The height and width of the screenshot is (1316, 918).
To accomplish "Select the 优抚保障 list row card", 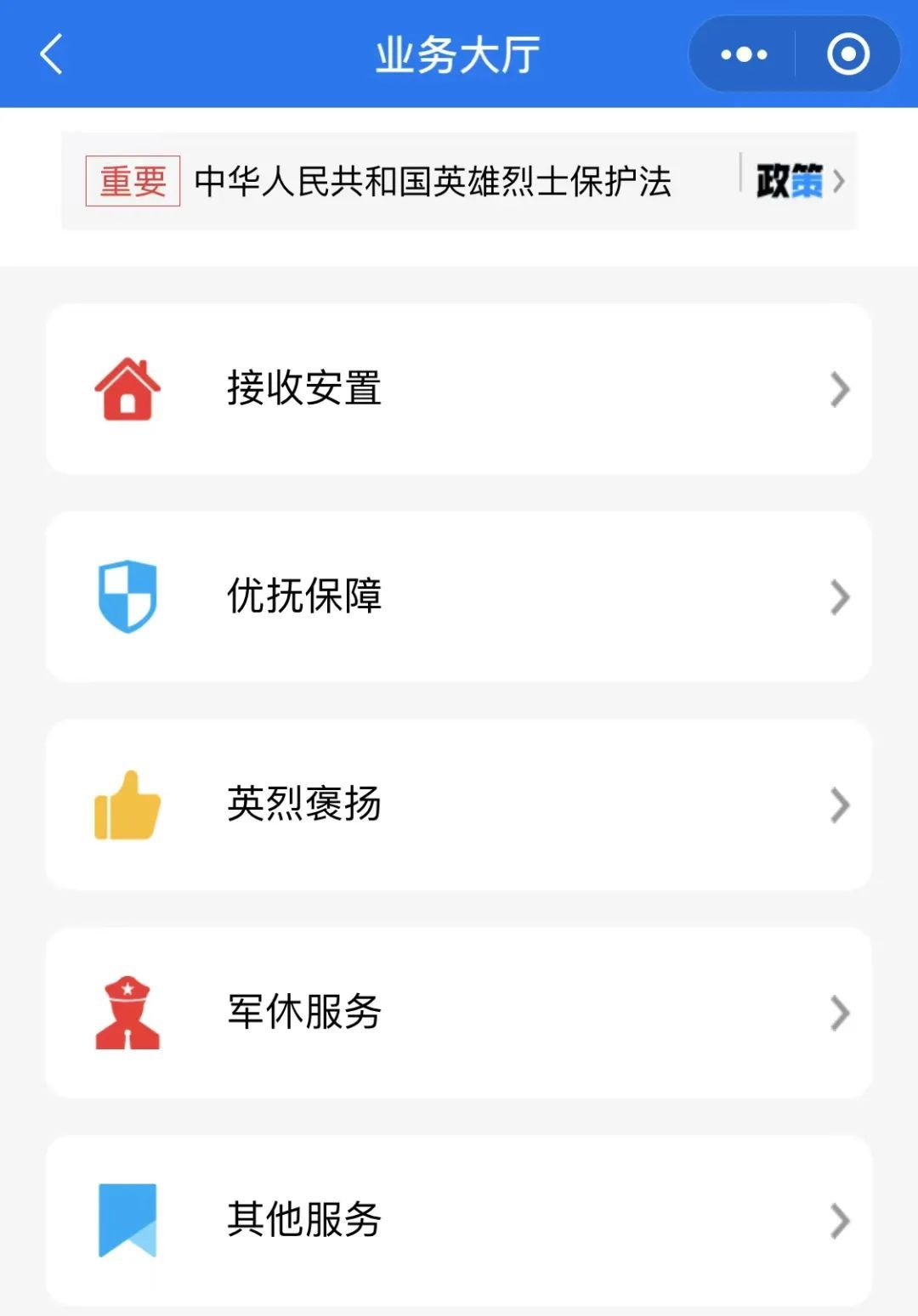I will click(x=459, y=597).
